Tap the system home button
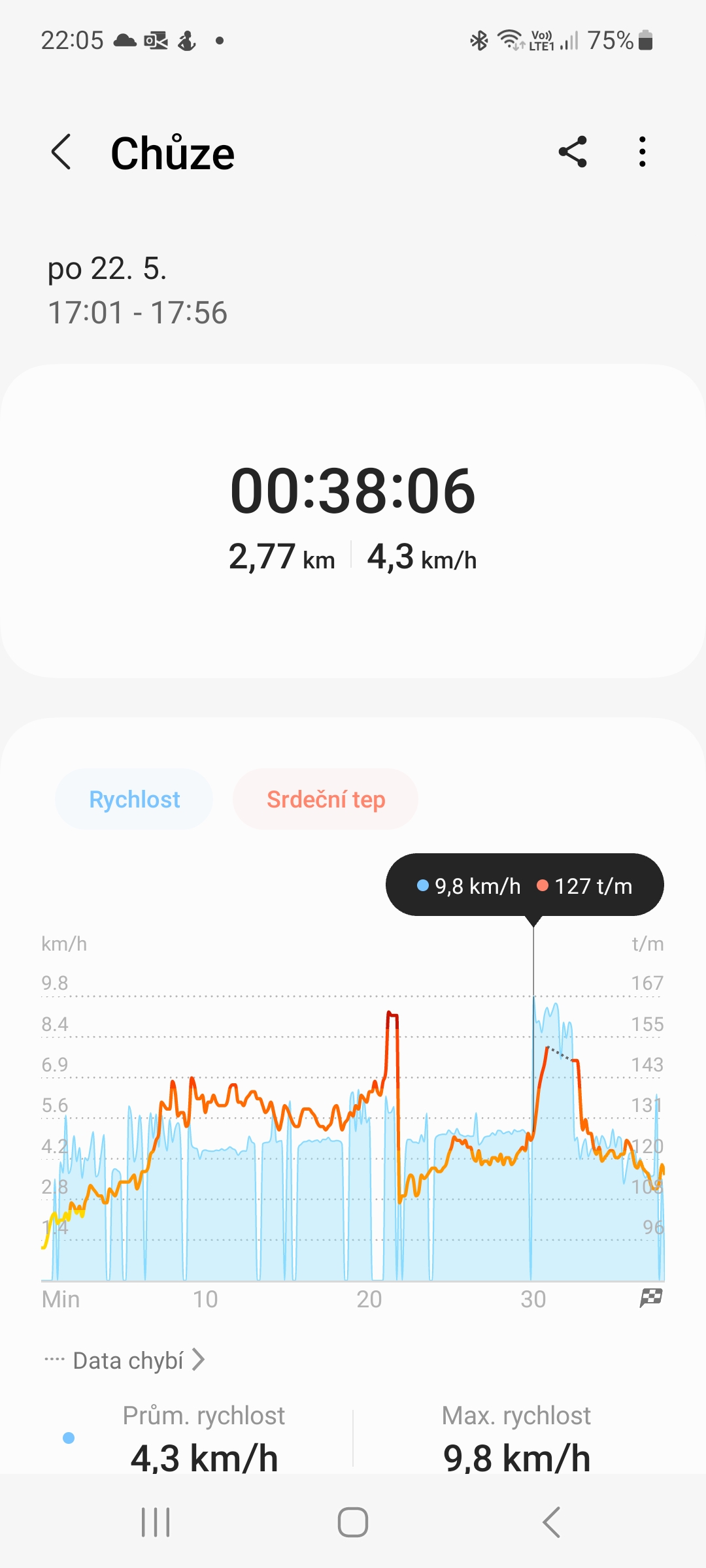Viewport: 706px width, 1568px height. coord(353,1522)
